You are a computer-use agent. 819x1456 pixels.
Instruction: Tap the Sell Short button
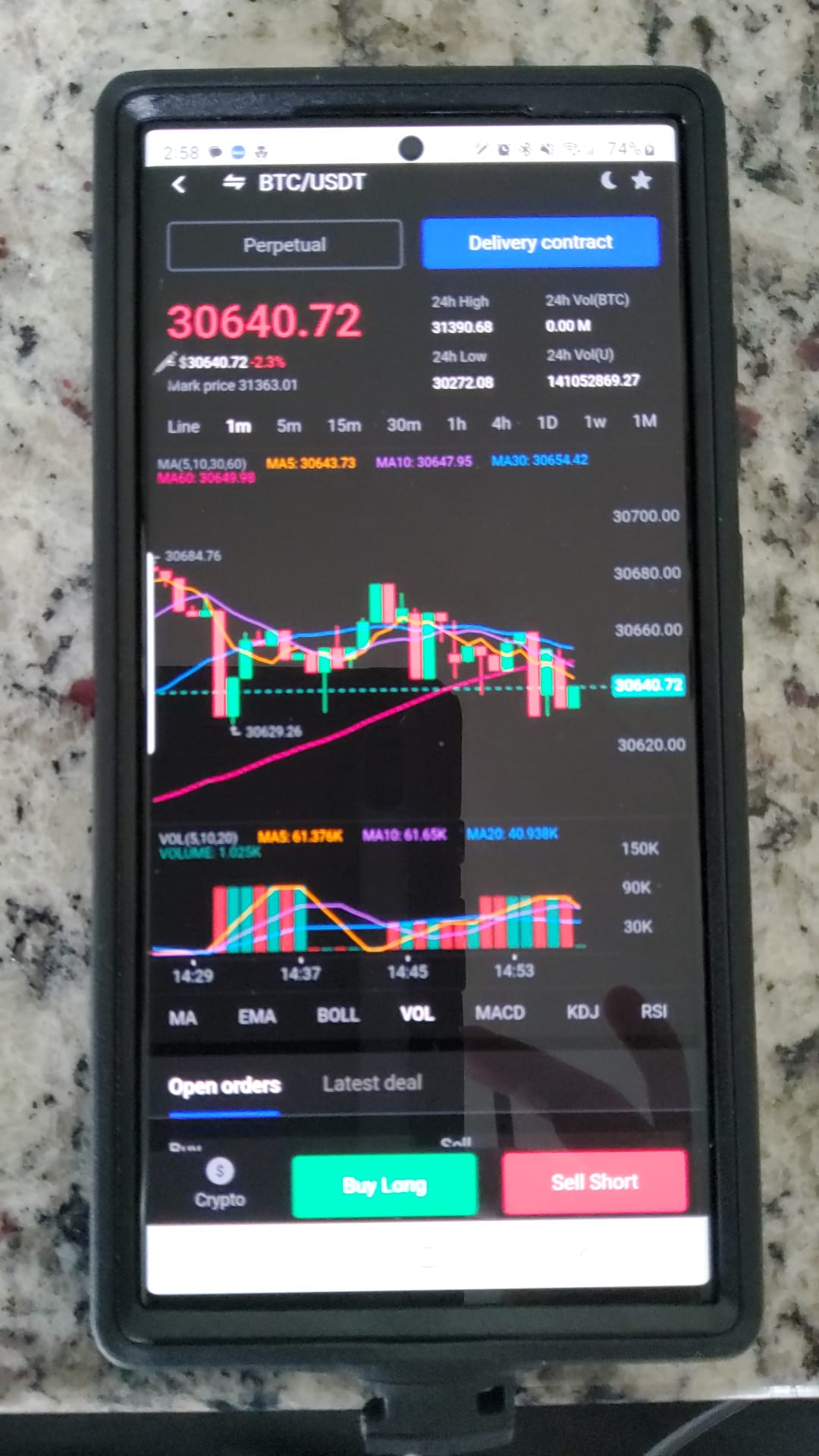[595, 1182]
